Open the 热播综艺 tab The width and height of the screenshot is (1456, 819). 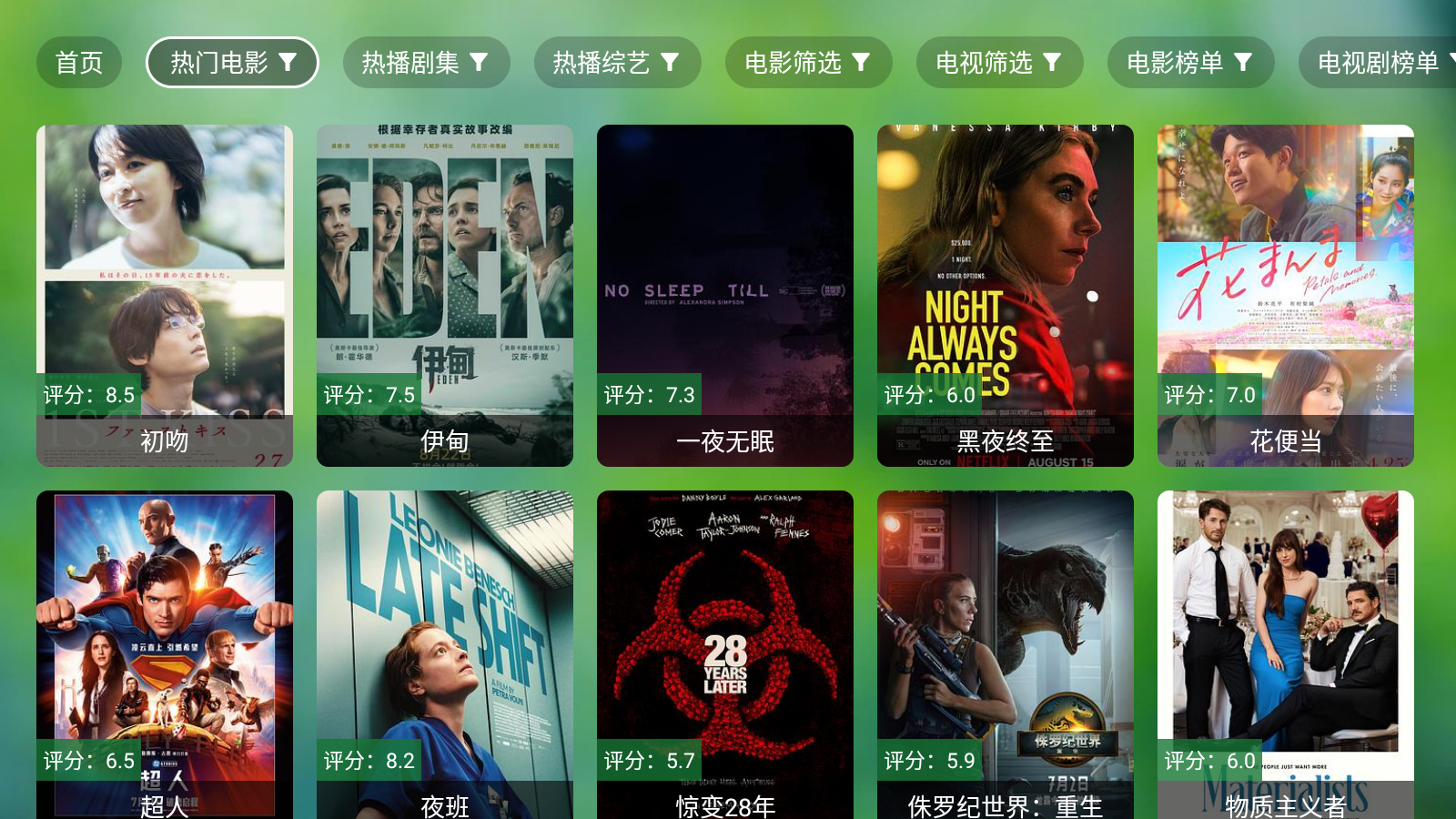(617, 63)
